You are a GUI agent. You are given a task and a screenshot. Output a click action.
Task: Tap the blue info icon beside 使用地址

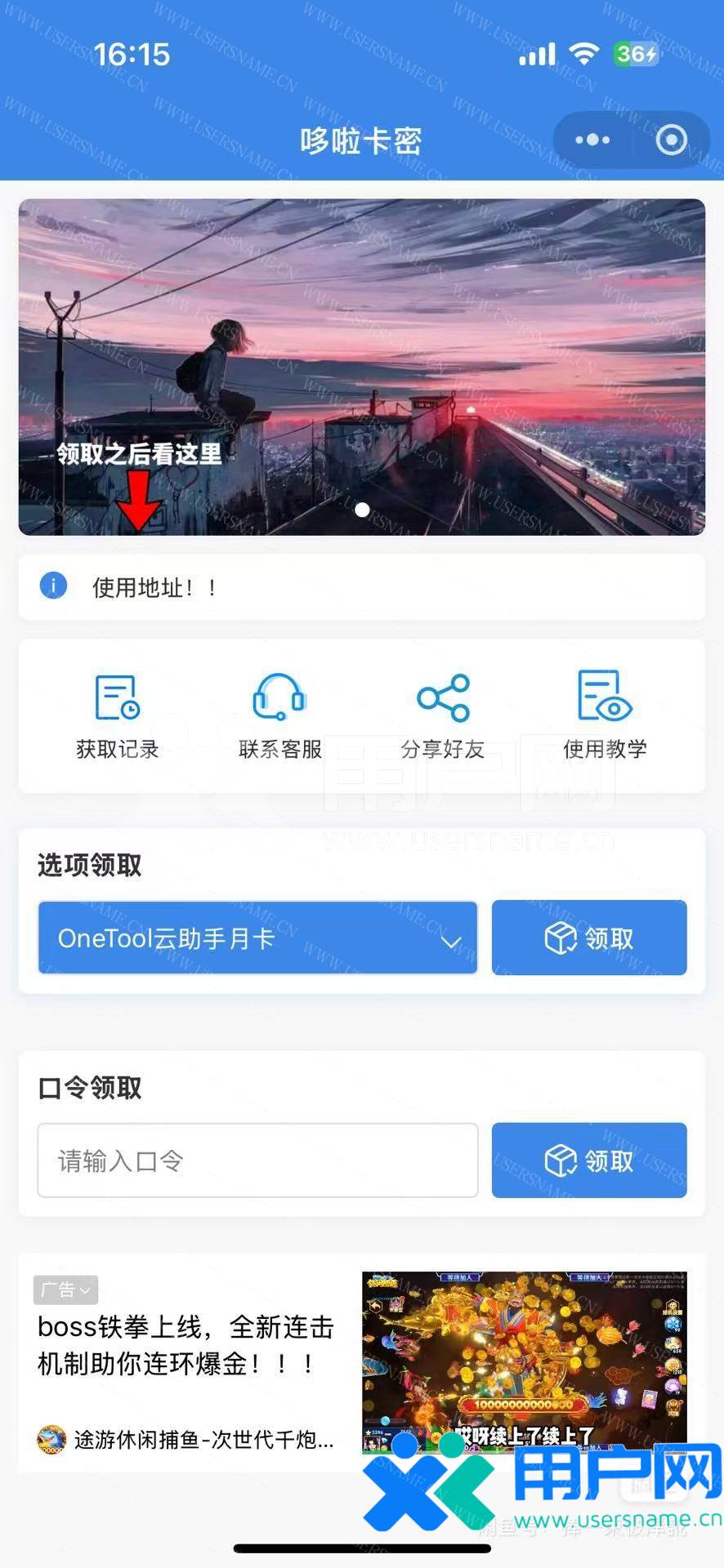coord(53,586)
